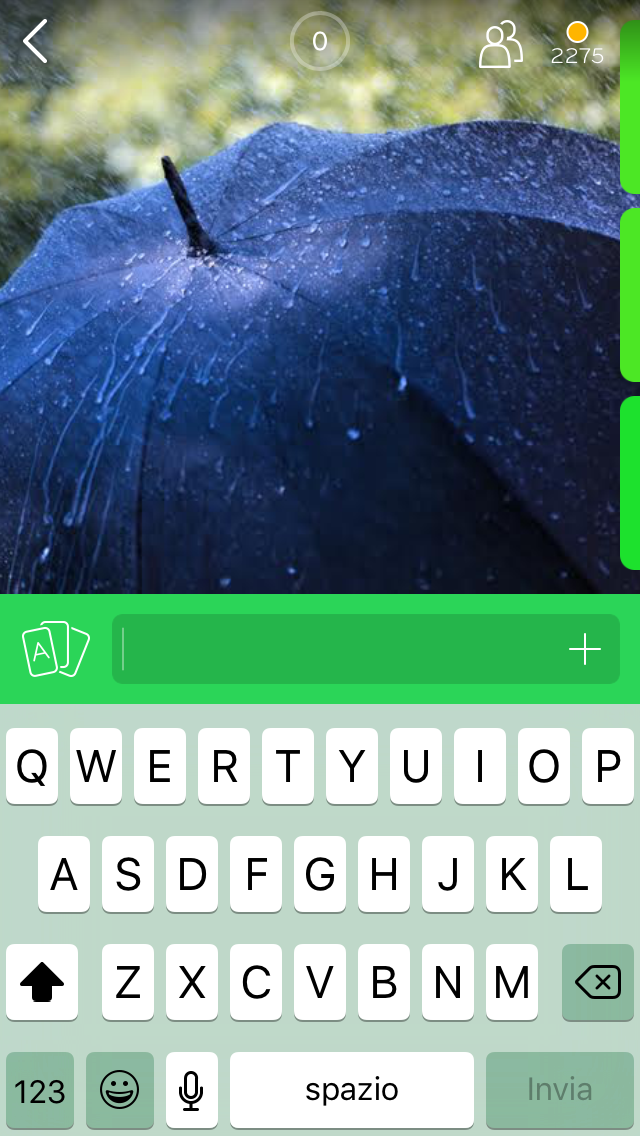Go back with the top-left arrow
Screen dimensions: 640x1136
[x=36, y=42]
